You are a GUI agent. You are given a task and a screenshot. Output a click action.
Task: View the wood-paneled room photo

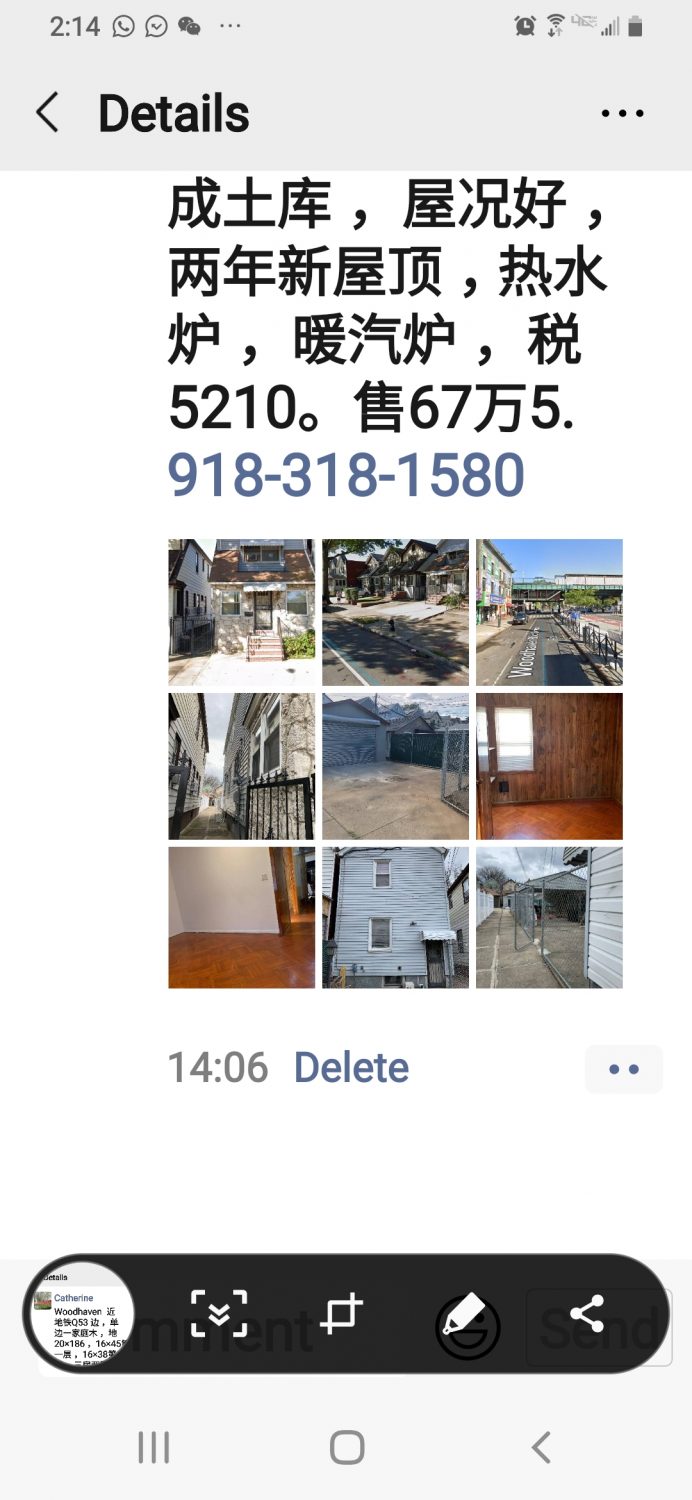coord(549,766)
